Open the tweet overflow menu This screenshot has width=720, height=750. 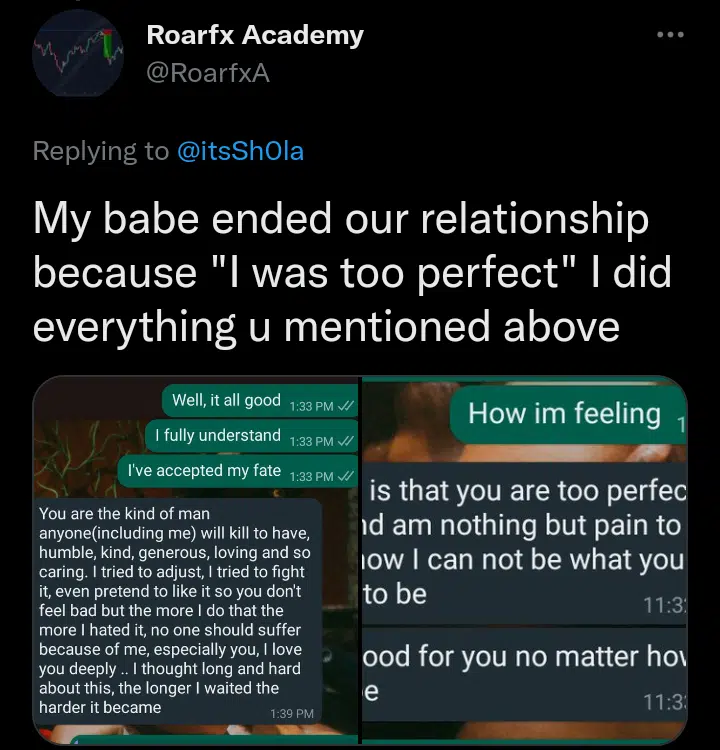[669, 35]
